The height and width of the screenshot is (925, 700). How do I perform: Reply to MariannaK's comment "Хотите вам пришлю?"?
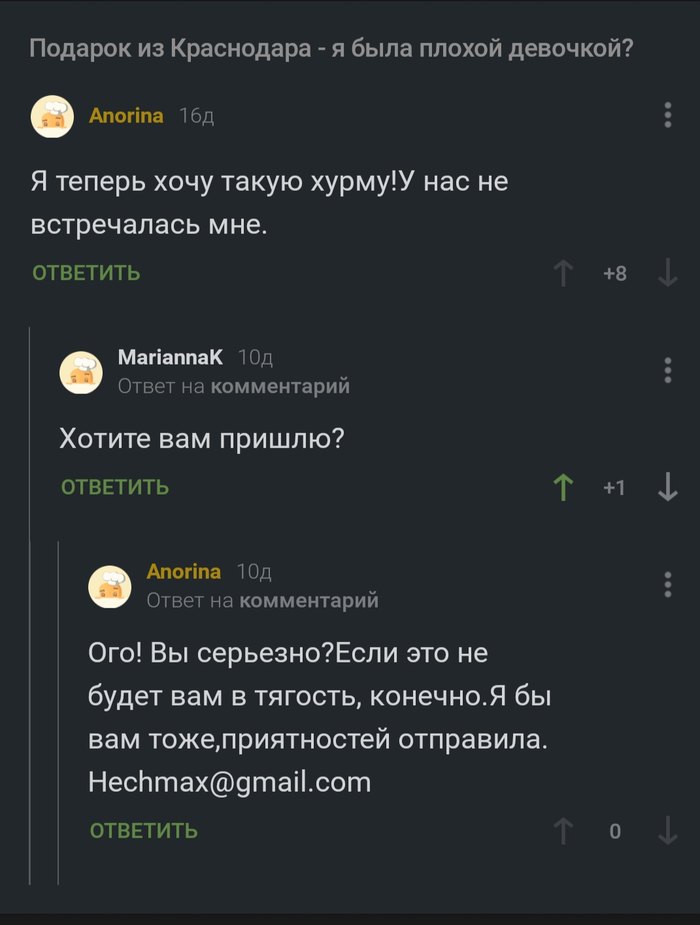pos(115,487)
